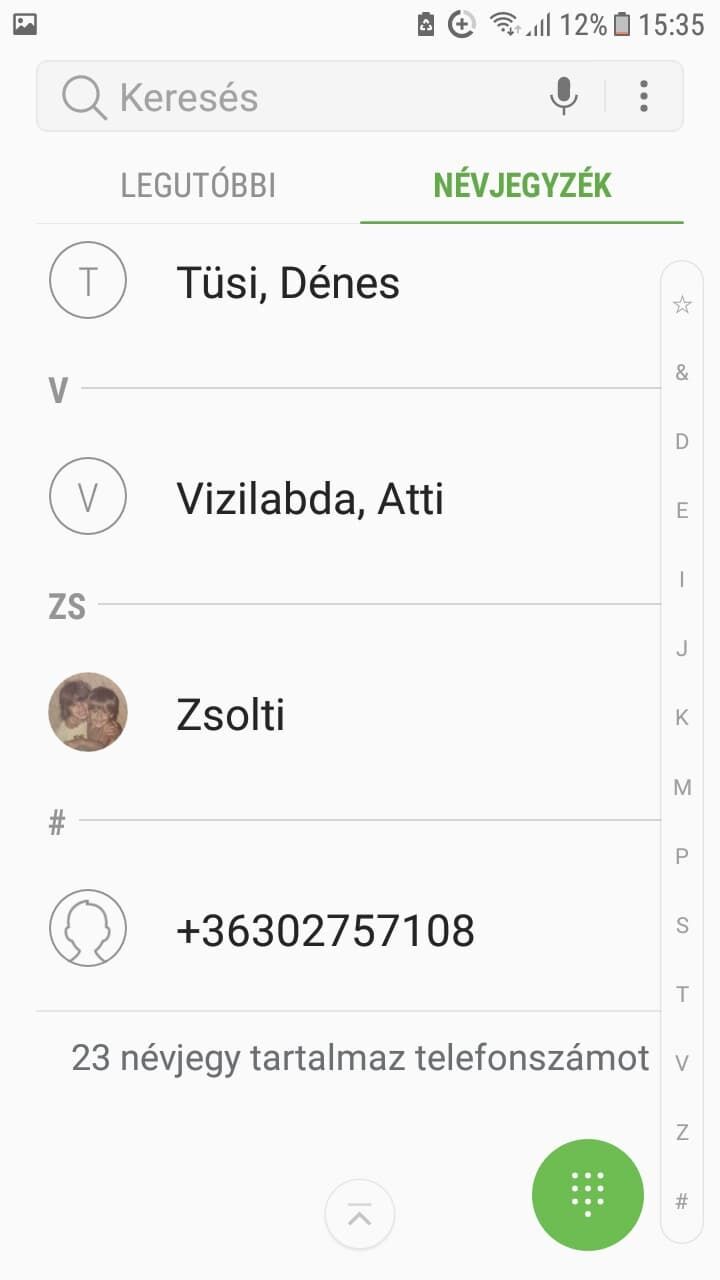This screenshot has width=720, height=1280.
Task: Jump to letter J in the index
Action: pos(682,649)
